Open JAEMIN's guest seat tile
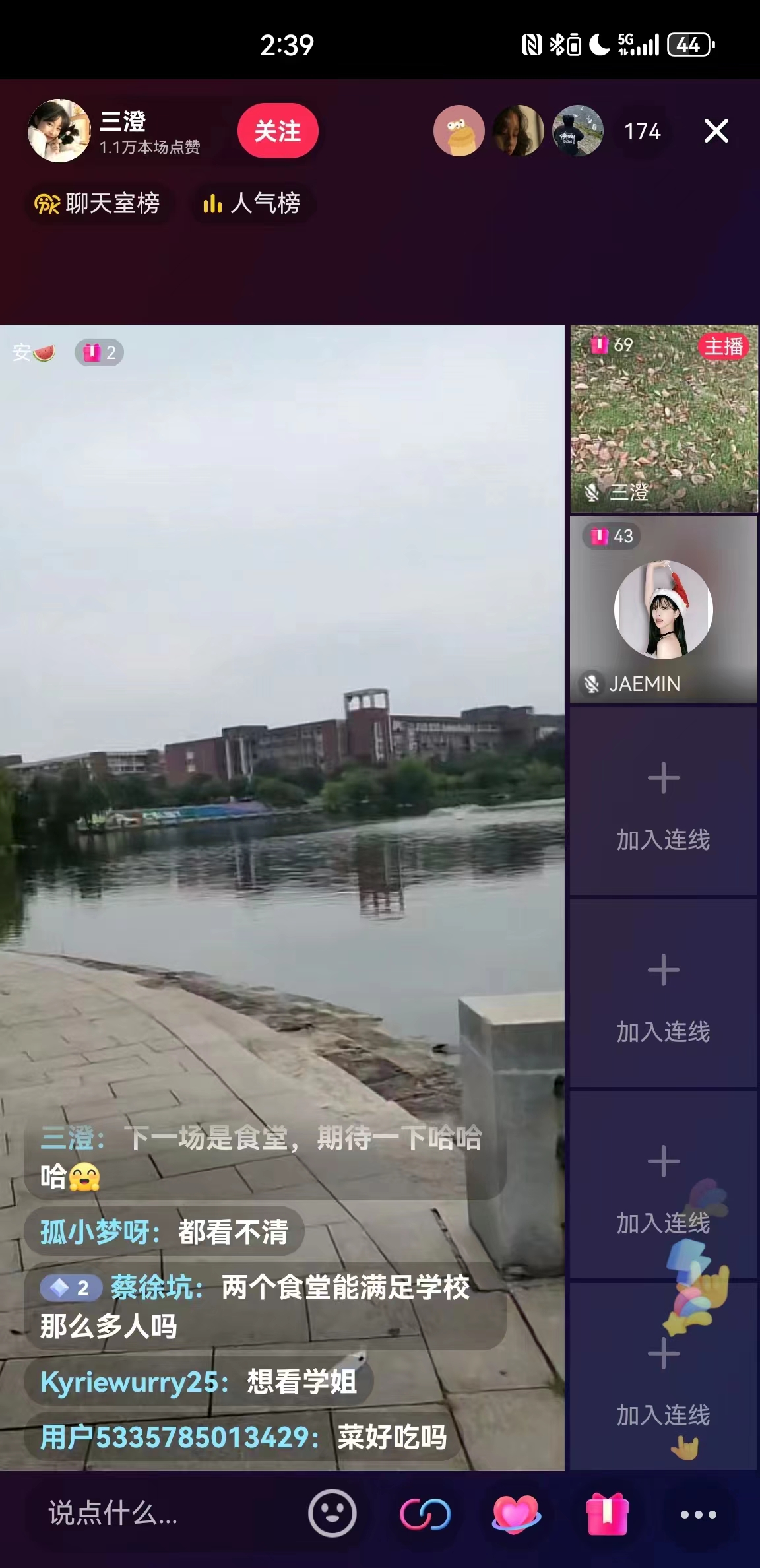The height and width of the screenshot is (1568, 760). tap(664, 610)
